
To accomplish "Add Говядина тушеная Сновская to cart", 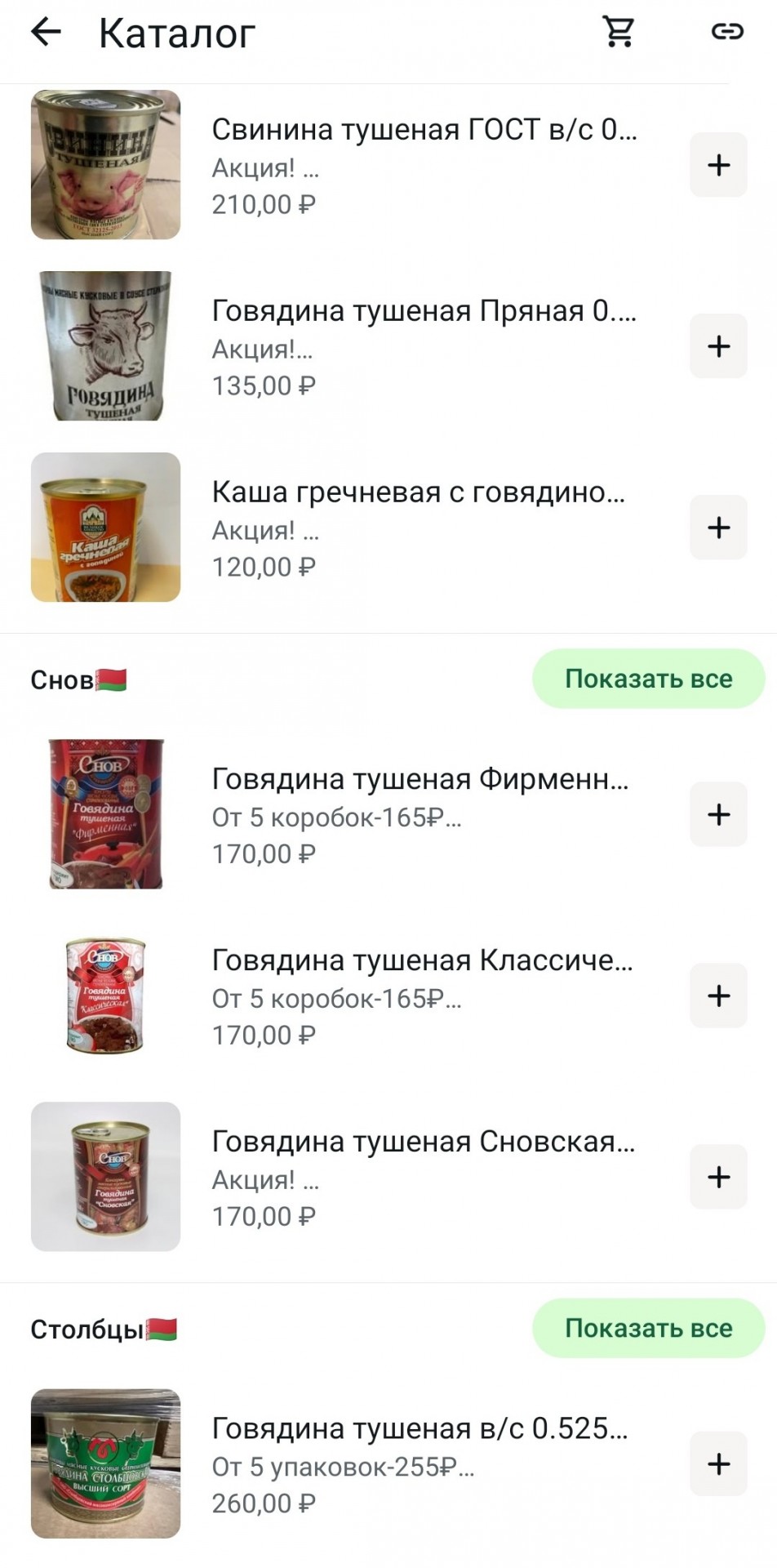I will (718, 1177).
